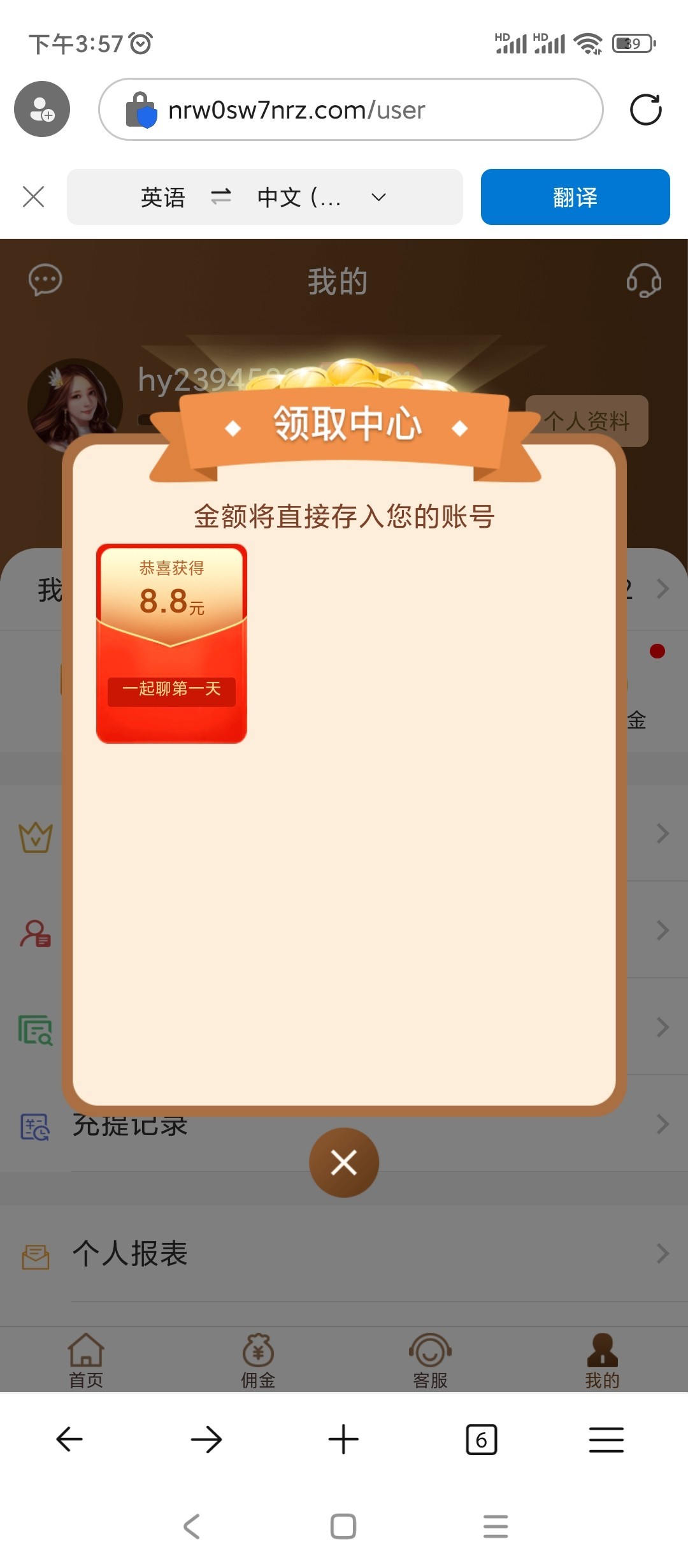Swap the translation languages
Viewport: 688px width, 1568px height.
click(x=220, y=197)
